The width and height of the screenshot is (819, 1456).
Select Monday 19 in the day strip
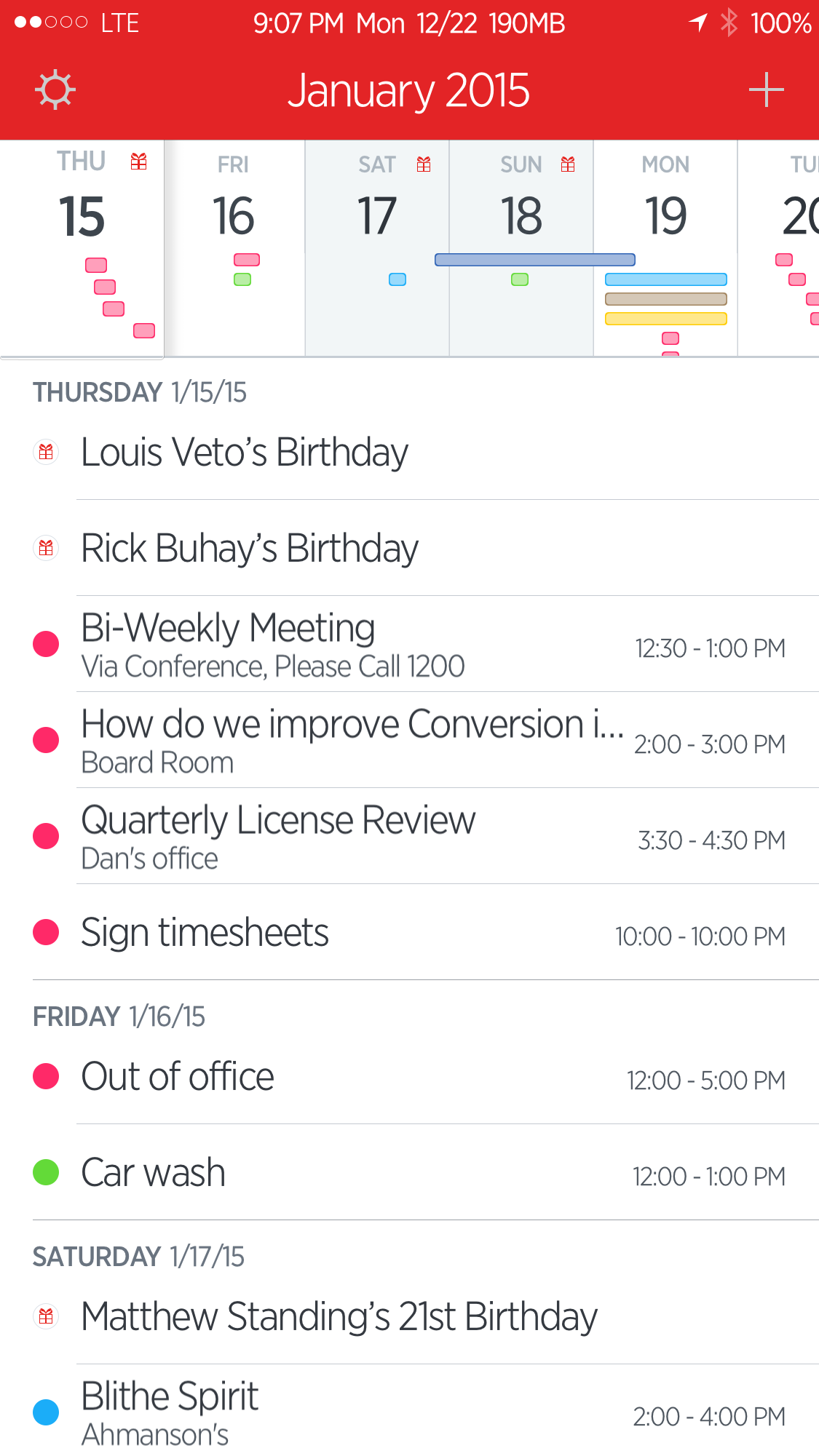pos(665,248)
